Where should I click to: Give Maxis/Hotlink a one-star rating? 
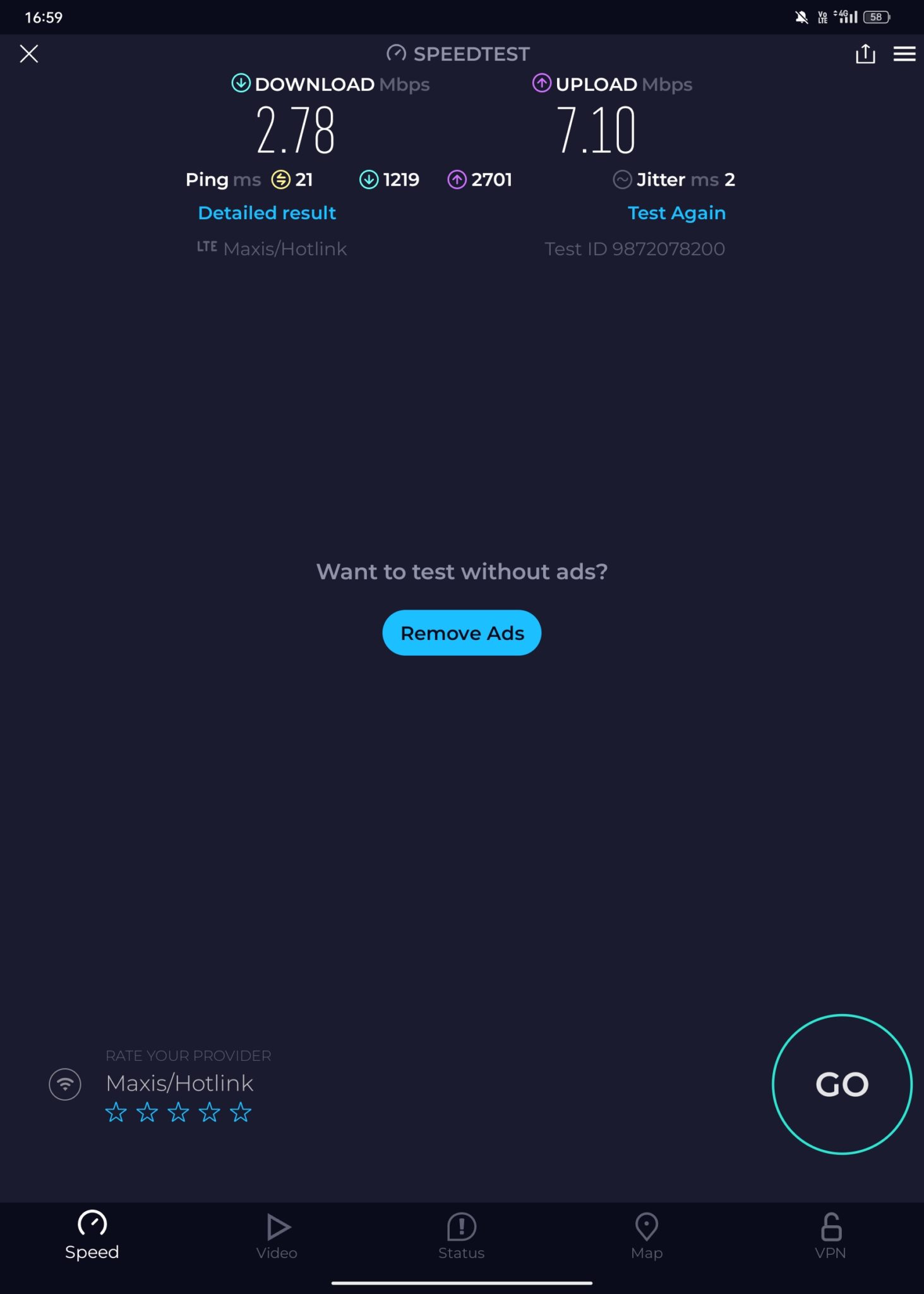[116, 1112]
